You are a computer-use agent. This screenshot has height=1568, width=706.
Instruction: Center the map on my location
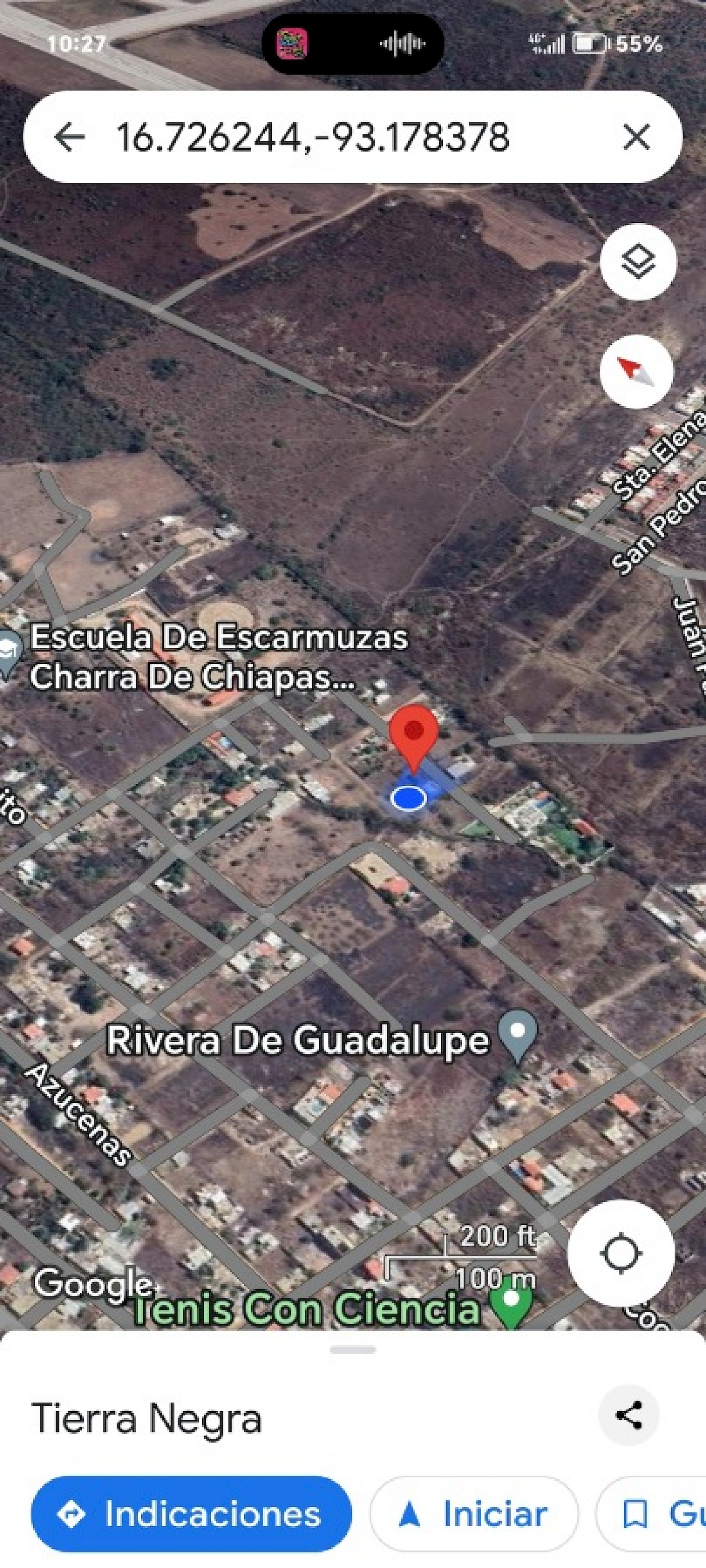(x=621, y=1253)
